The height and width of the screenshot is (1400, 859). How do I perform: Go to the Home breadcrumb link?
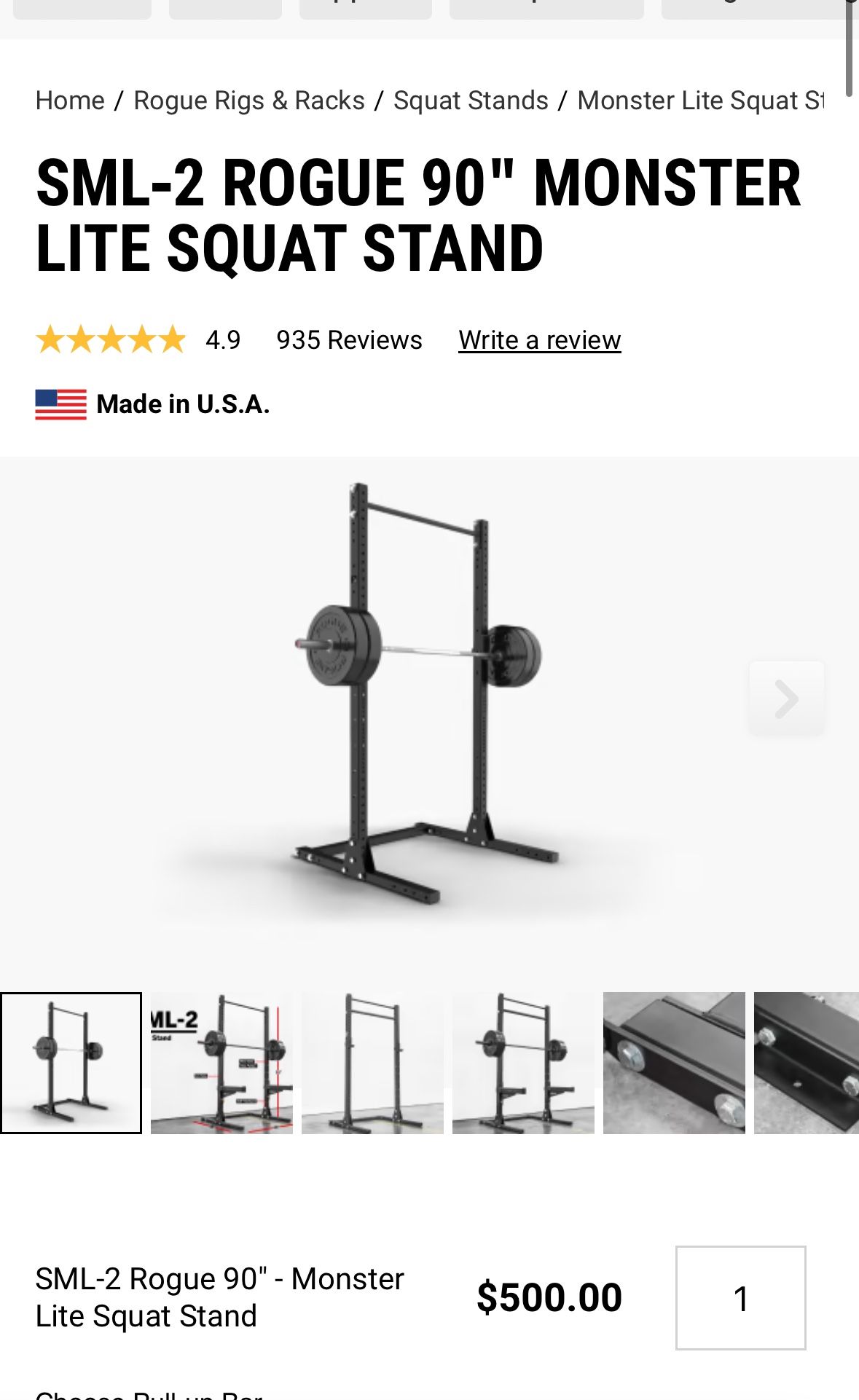(x=70, y=101)
